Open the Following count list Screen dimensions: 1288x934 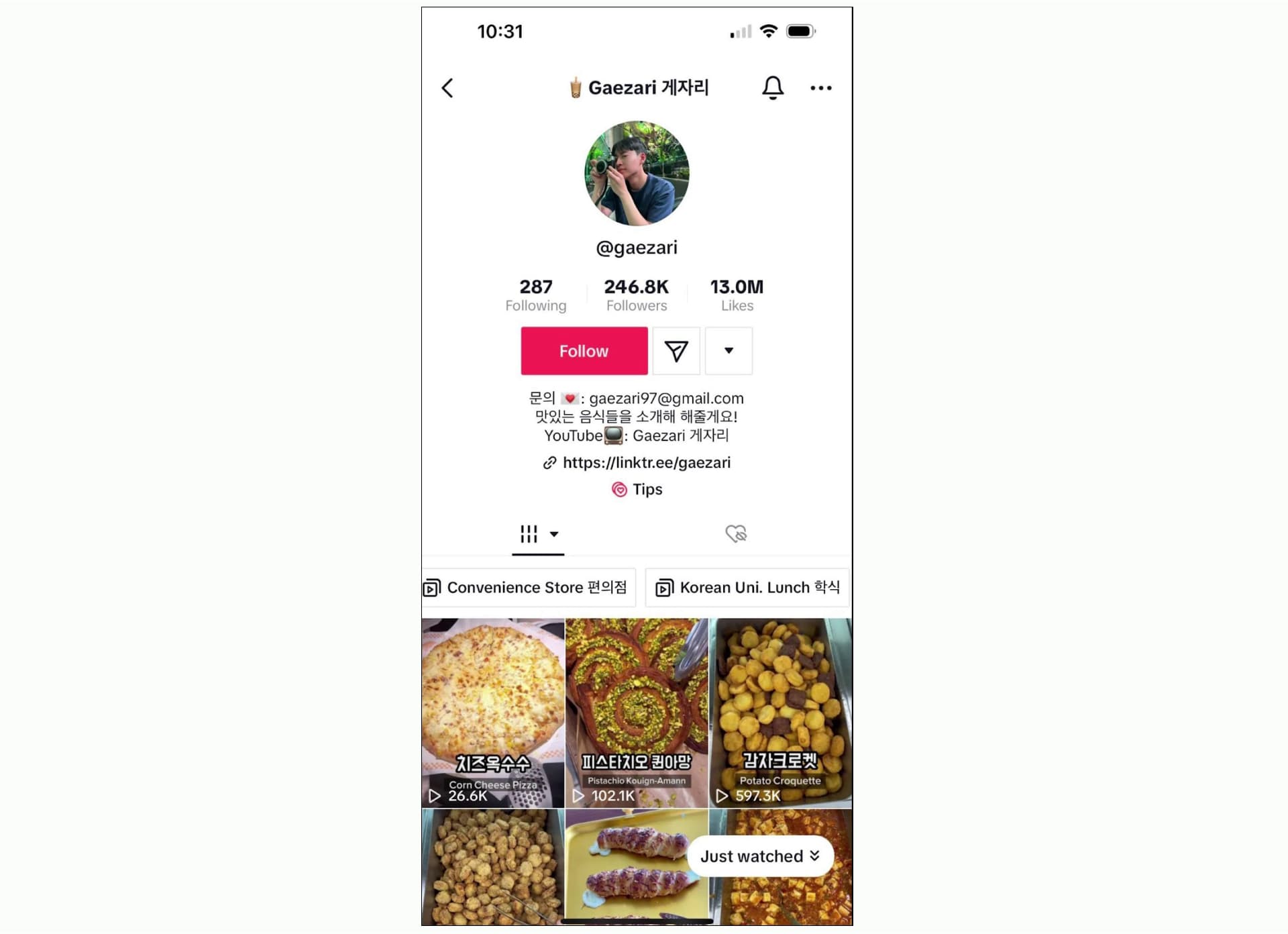click(535, 295)
